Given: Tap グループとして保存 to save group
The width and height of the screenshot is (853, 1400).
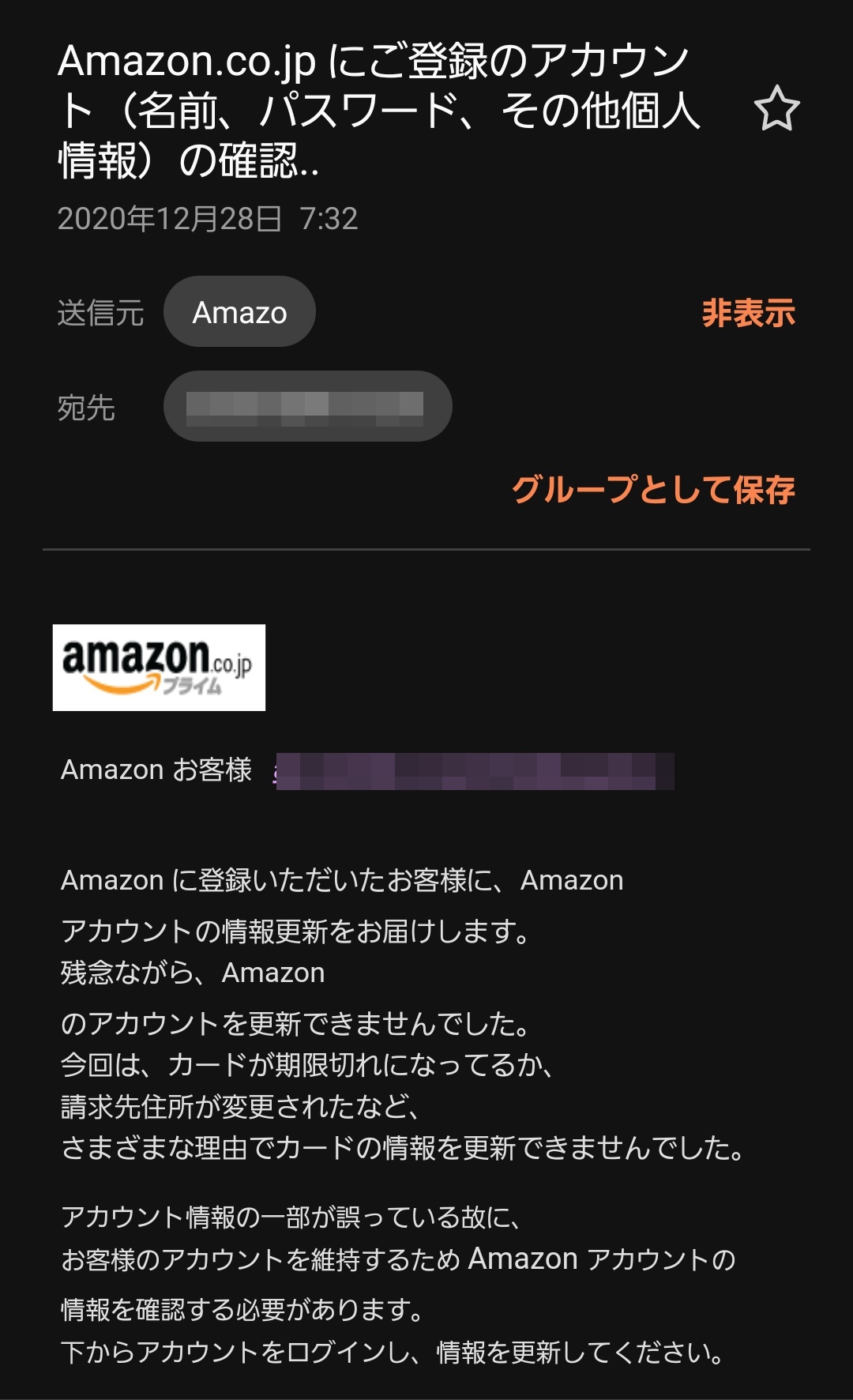Looking at the screenshot, I should click(653, 490).
